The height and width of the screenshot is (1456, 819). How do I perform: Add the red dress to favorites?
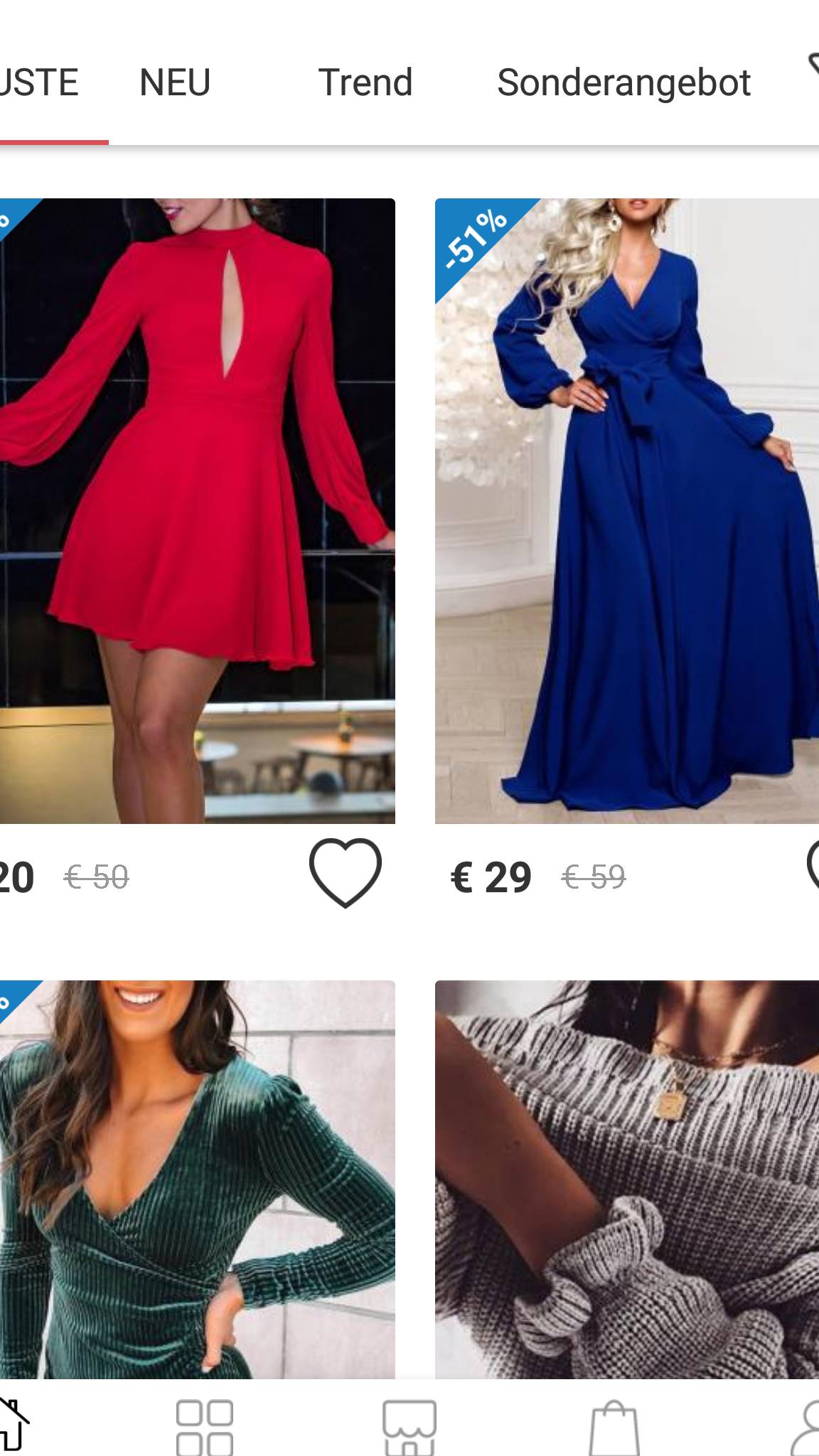pos(346,873)
